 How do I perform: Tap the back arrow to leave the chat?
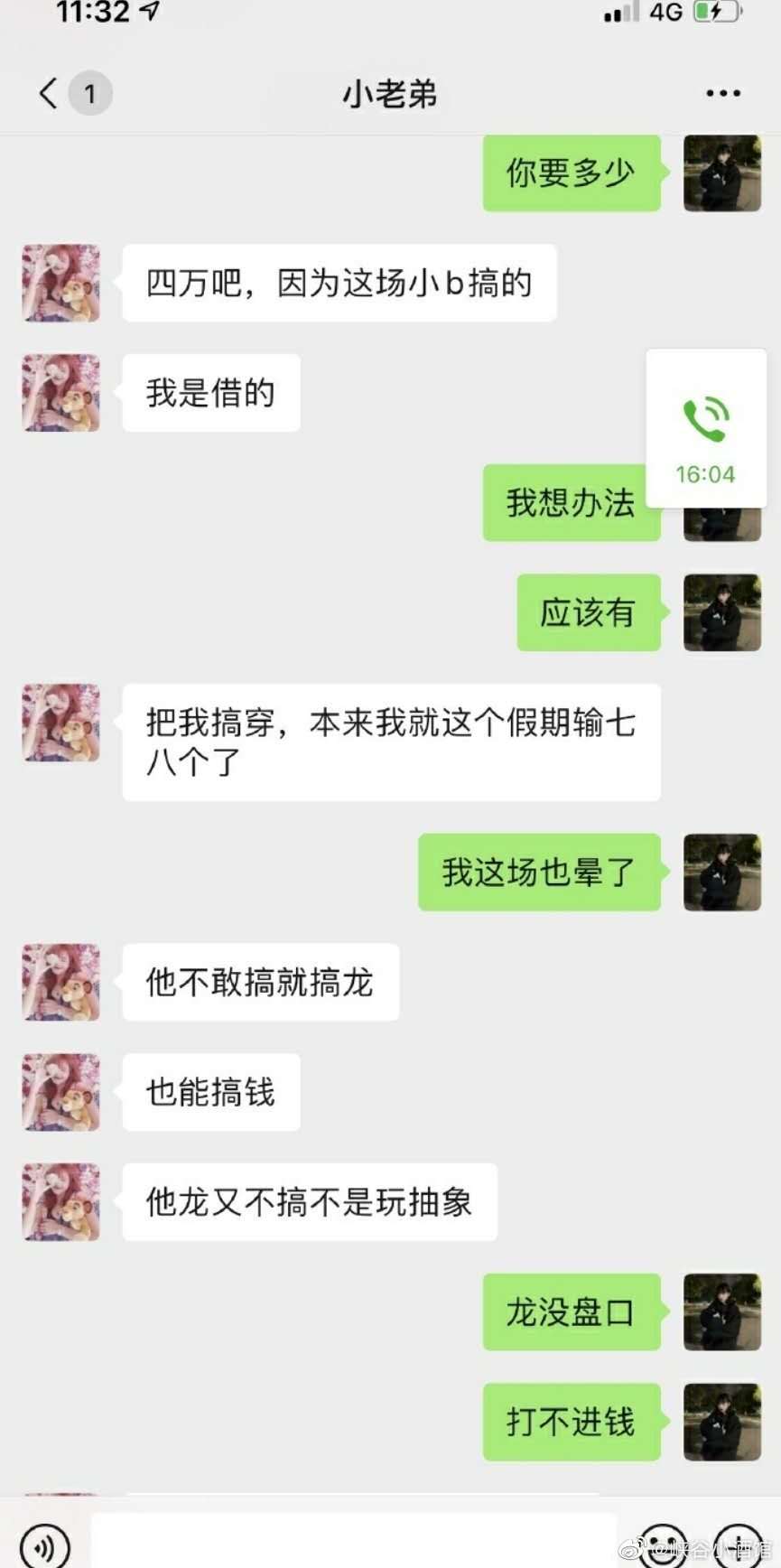[x=47, y=93]
